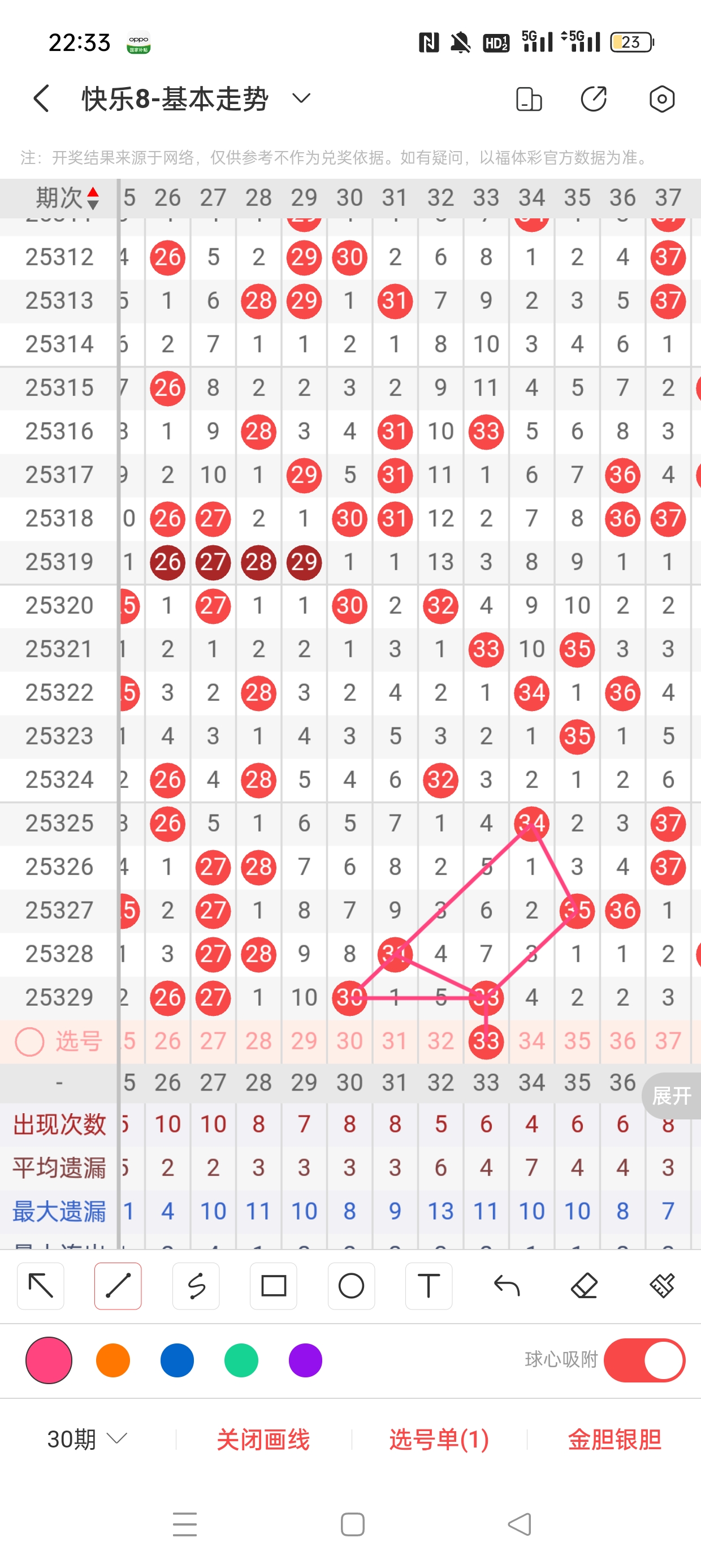
Task: Undo the last drawn line
Action: (x=507, y=1286)
